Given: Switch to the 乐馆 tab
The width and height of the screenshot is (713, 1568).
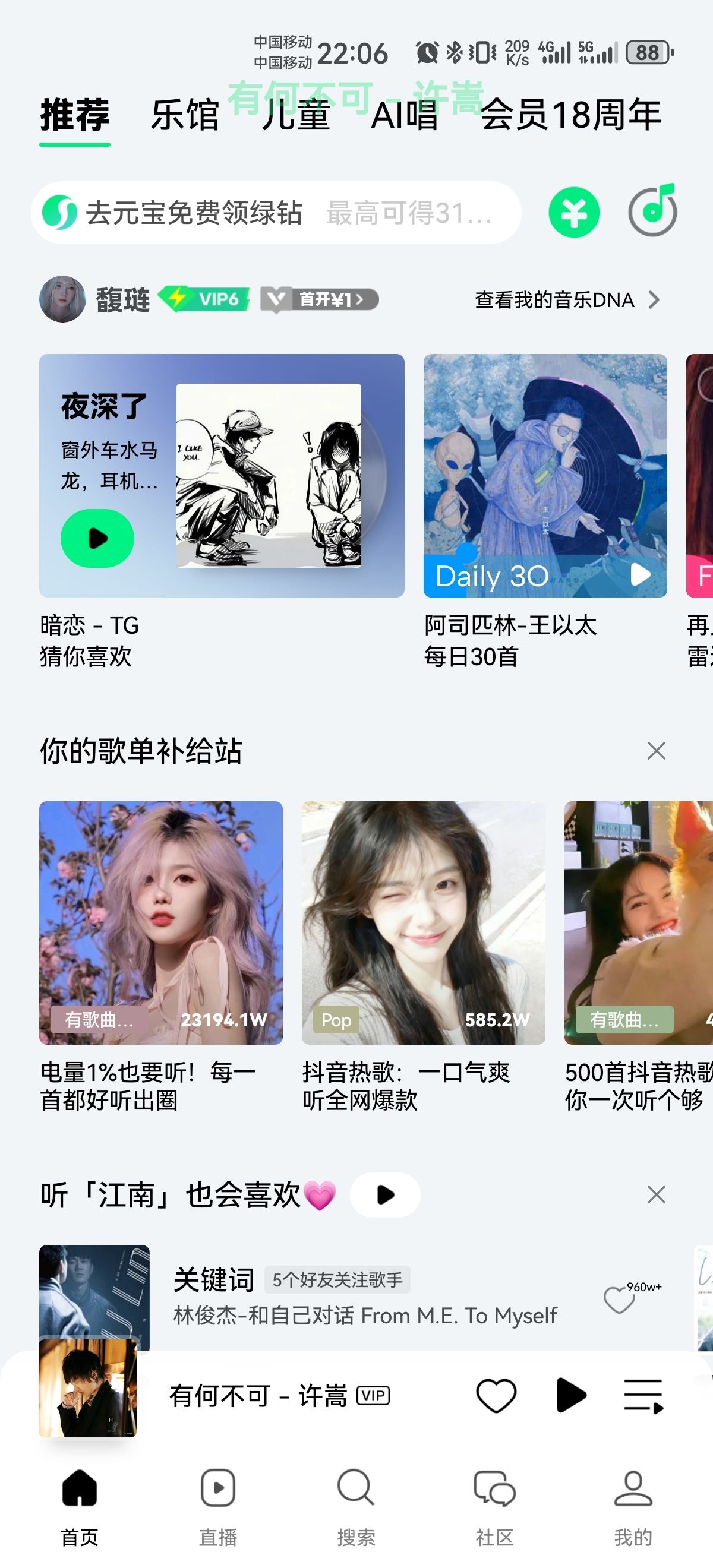Looking at the screenshot, I should (185, 115).
